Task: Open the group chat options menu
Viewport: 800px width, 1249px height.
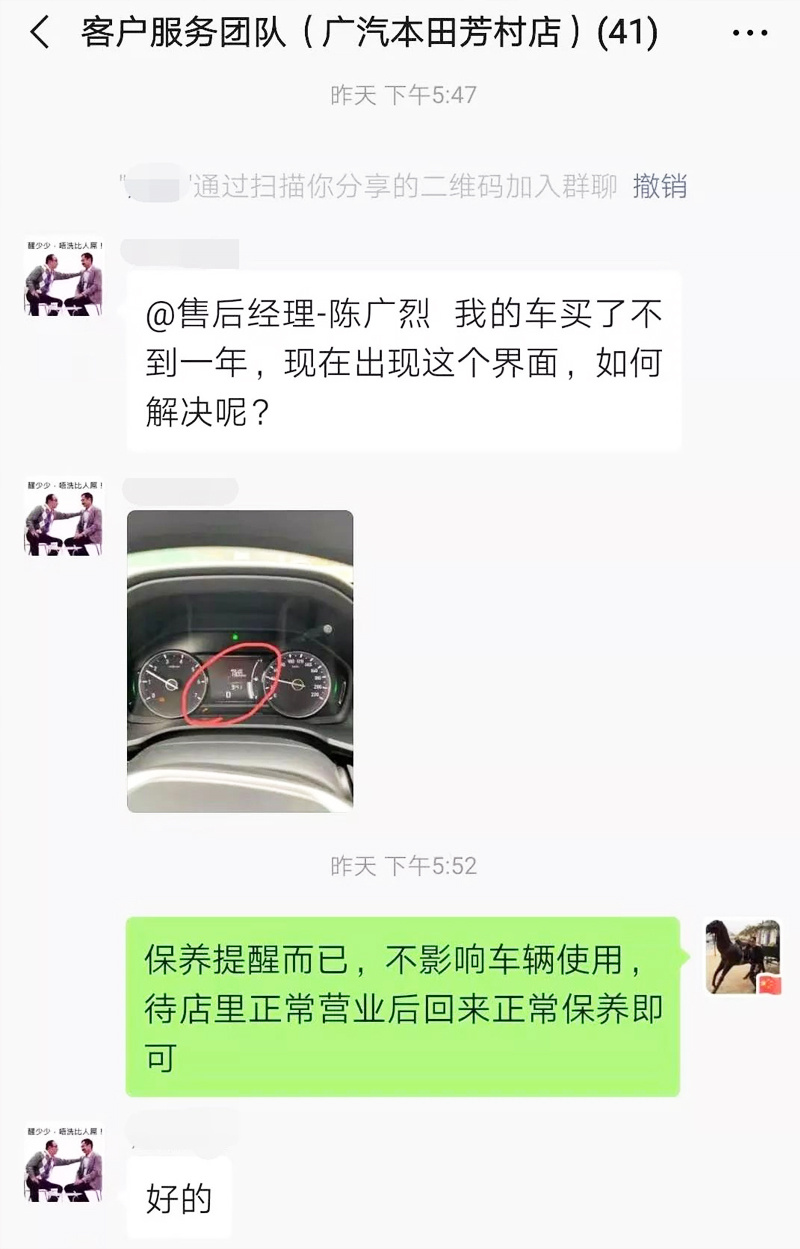Action: (749, 34)
